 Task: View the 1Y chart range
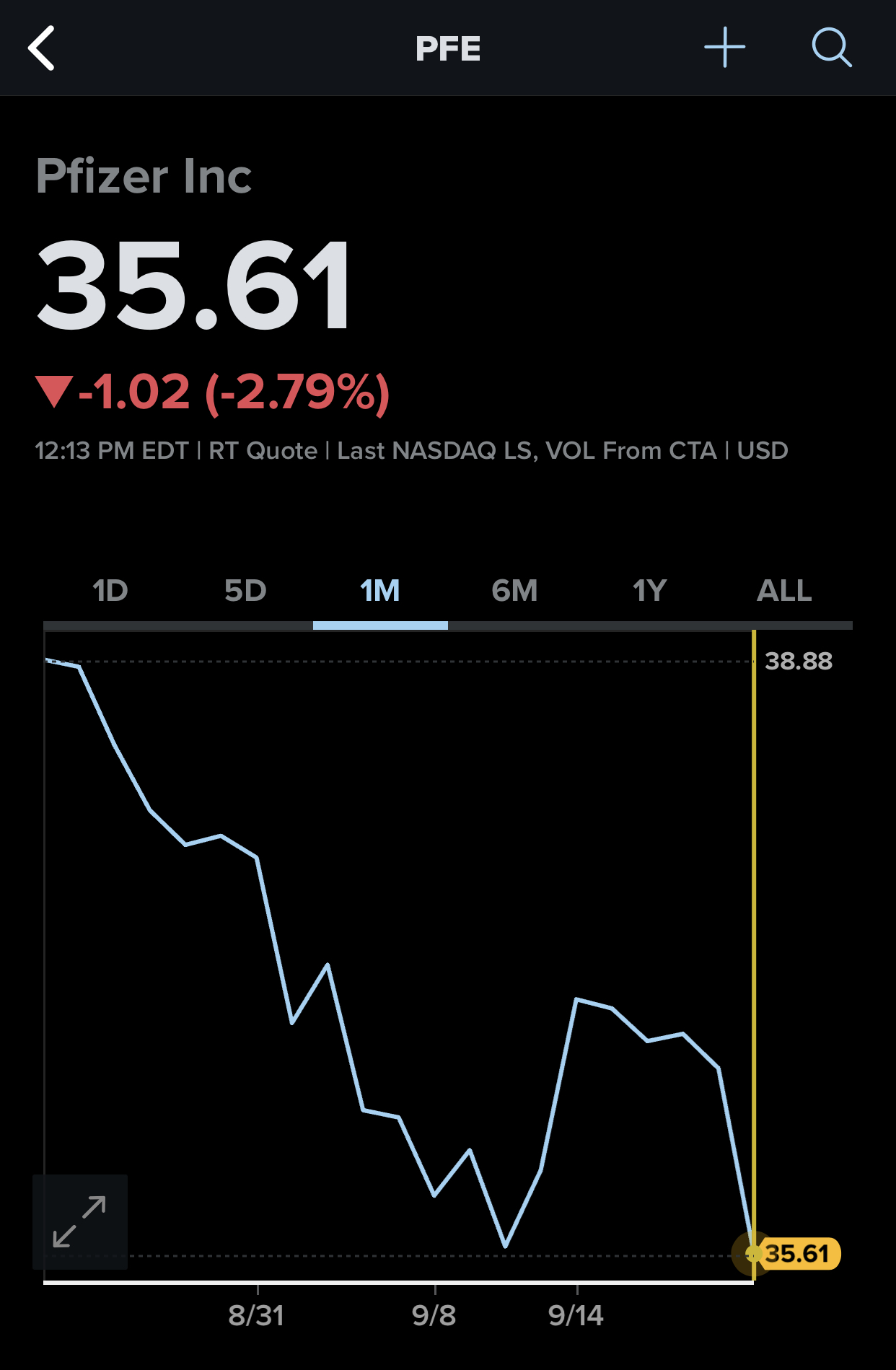[x=649, y=591]
